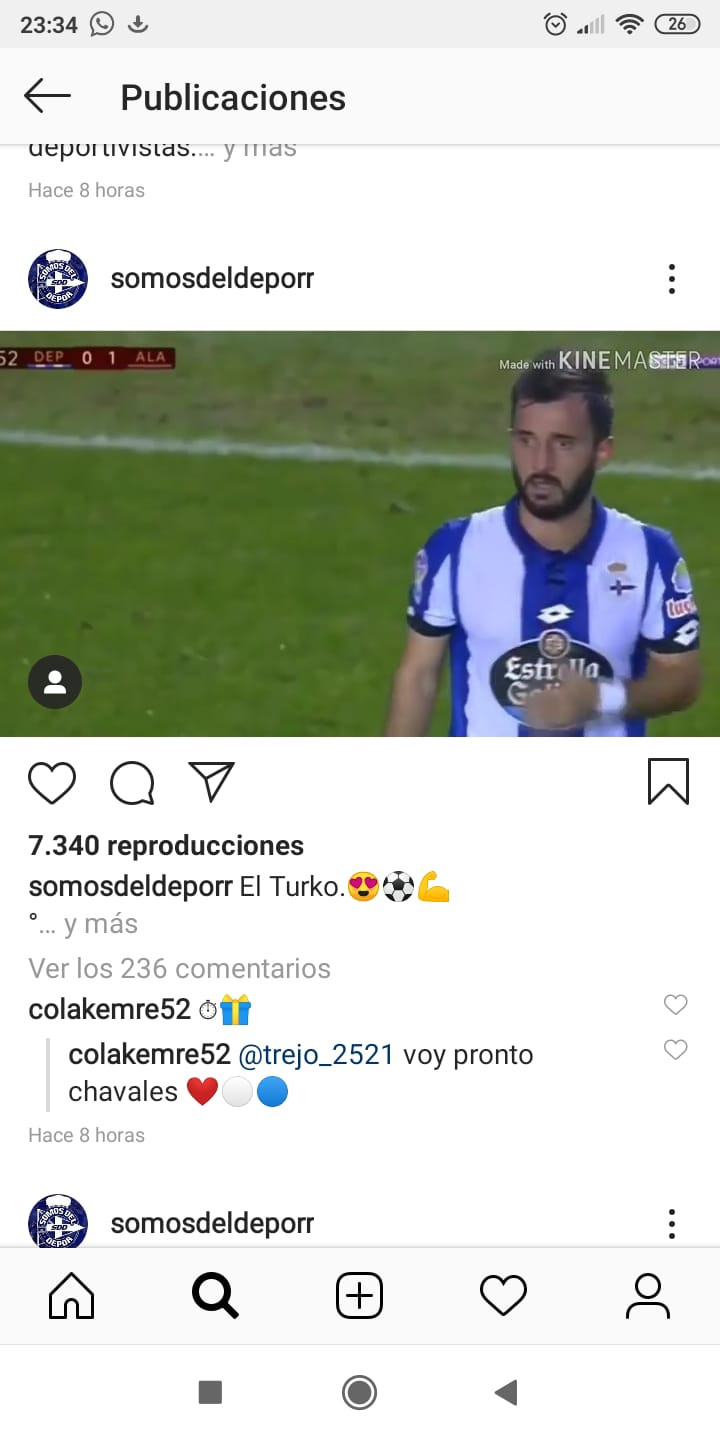Switch to the Home tab

pyautogui.click(x=71, y=1296)
